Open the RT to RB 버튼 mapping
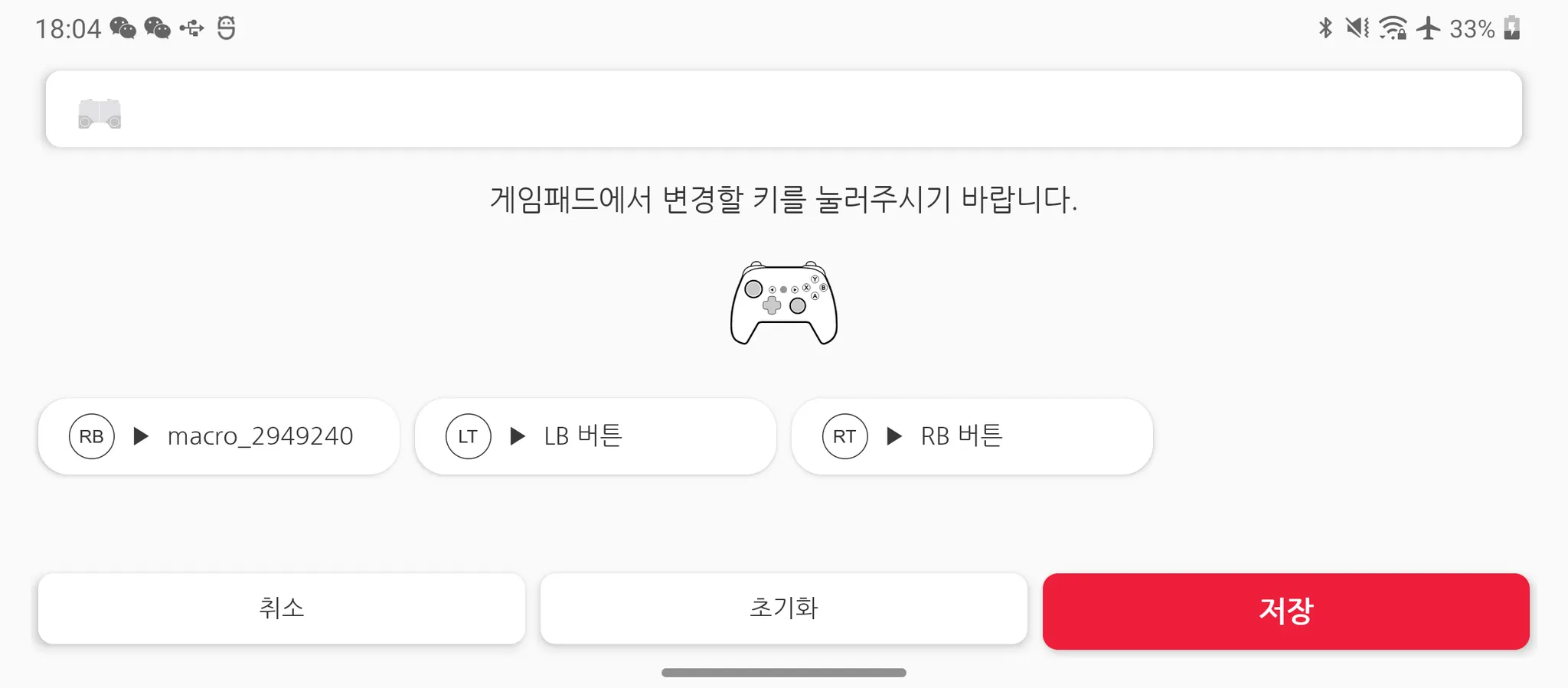 (x=972, y=436)
